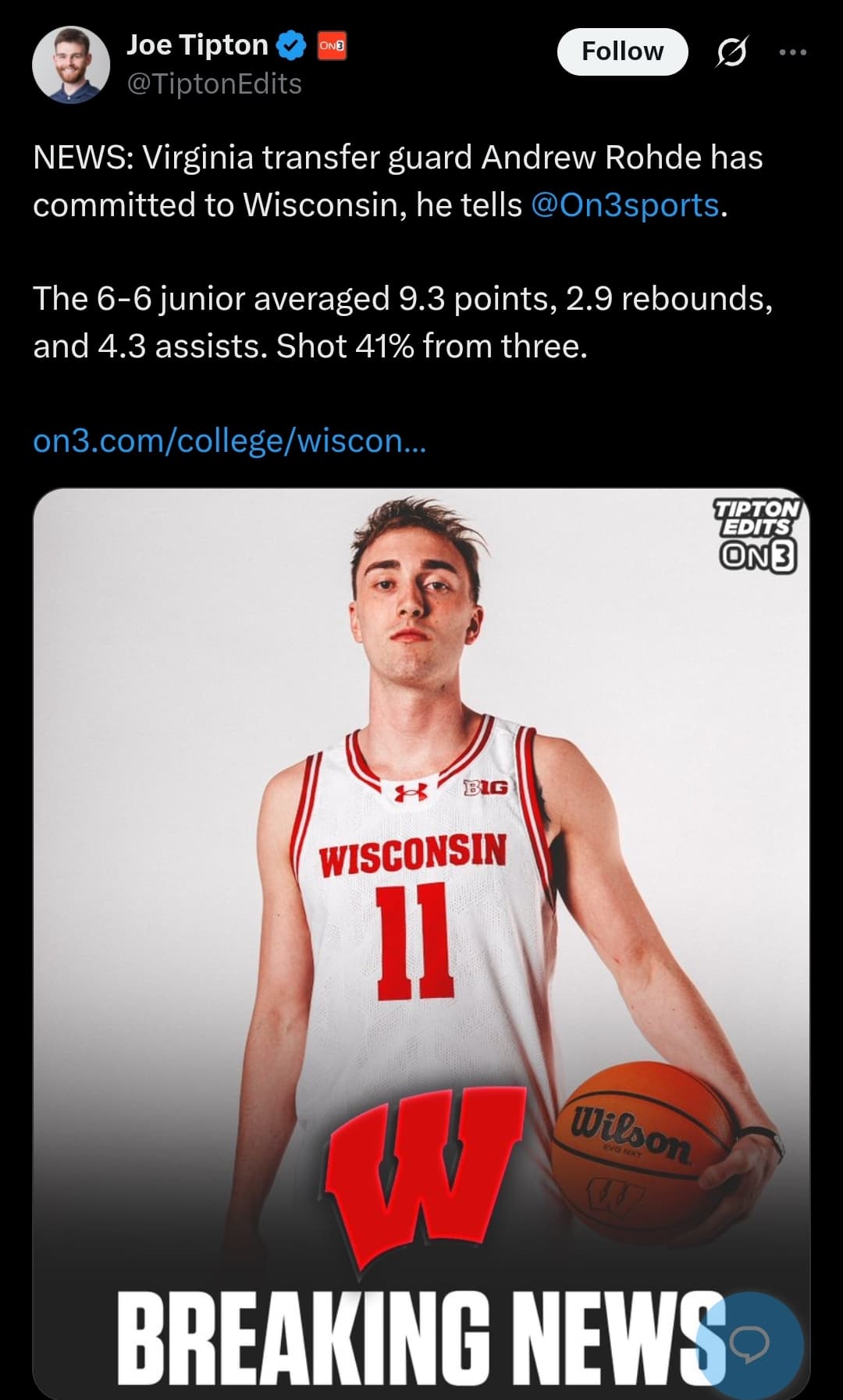Open the on3.com/college article link

pos(229,442)
